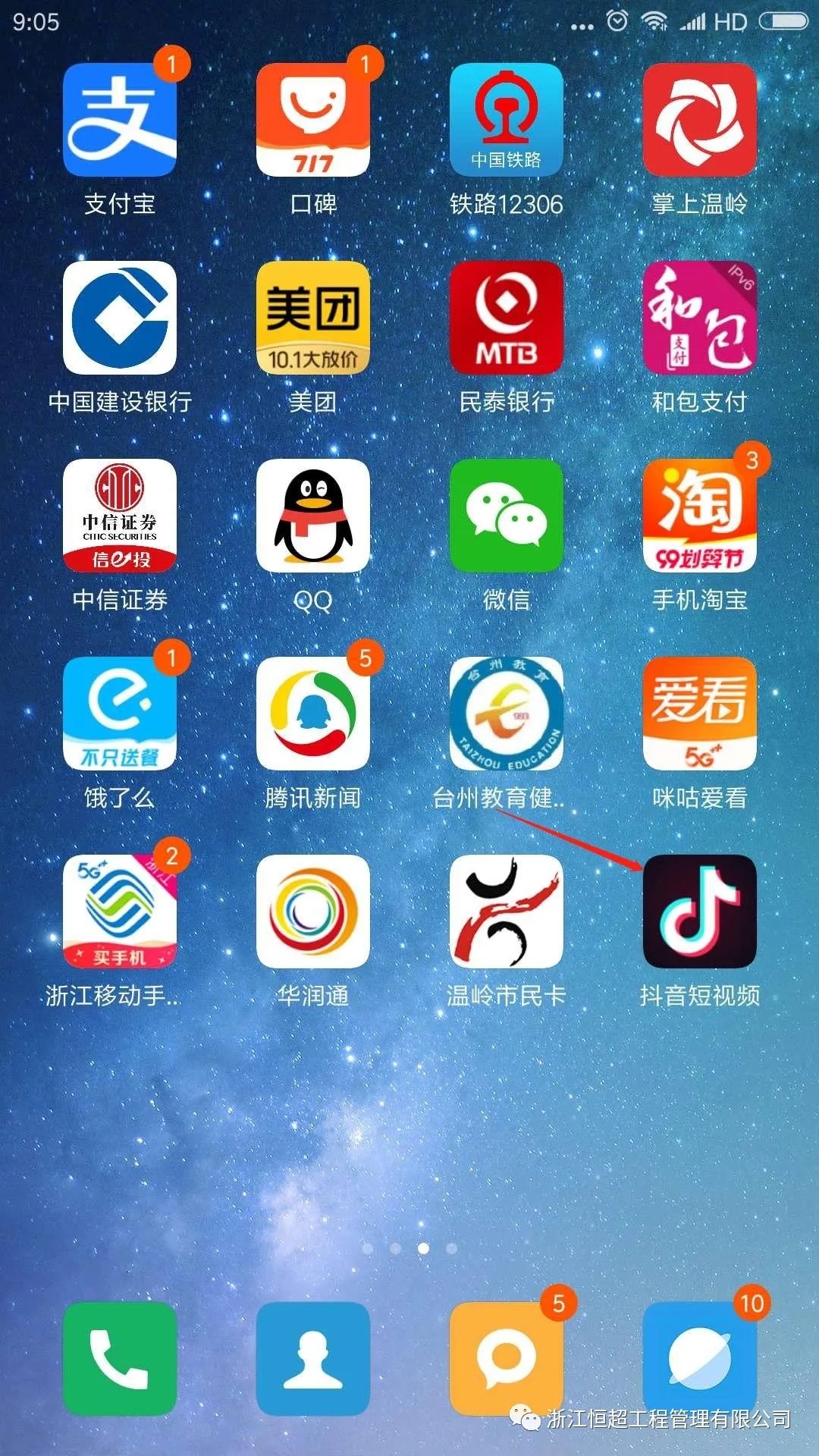
Task: Open the 掌上温岭 app
Action: [x=699, y=120]
